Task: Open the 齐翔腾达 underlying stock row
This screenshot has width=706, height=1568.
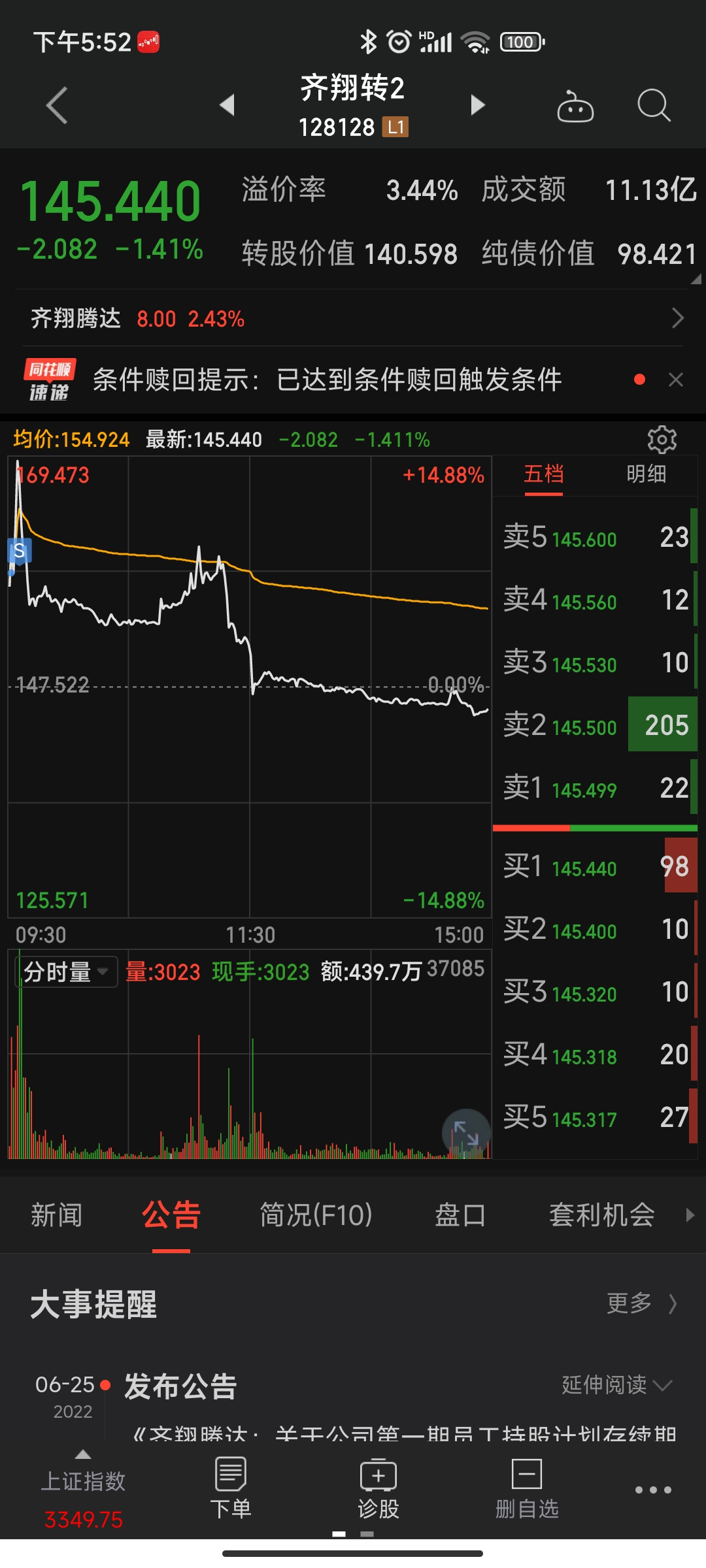Action: (x=353, y=319)
